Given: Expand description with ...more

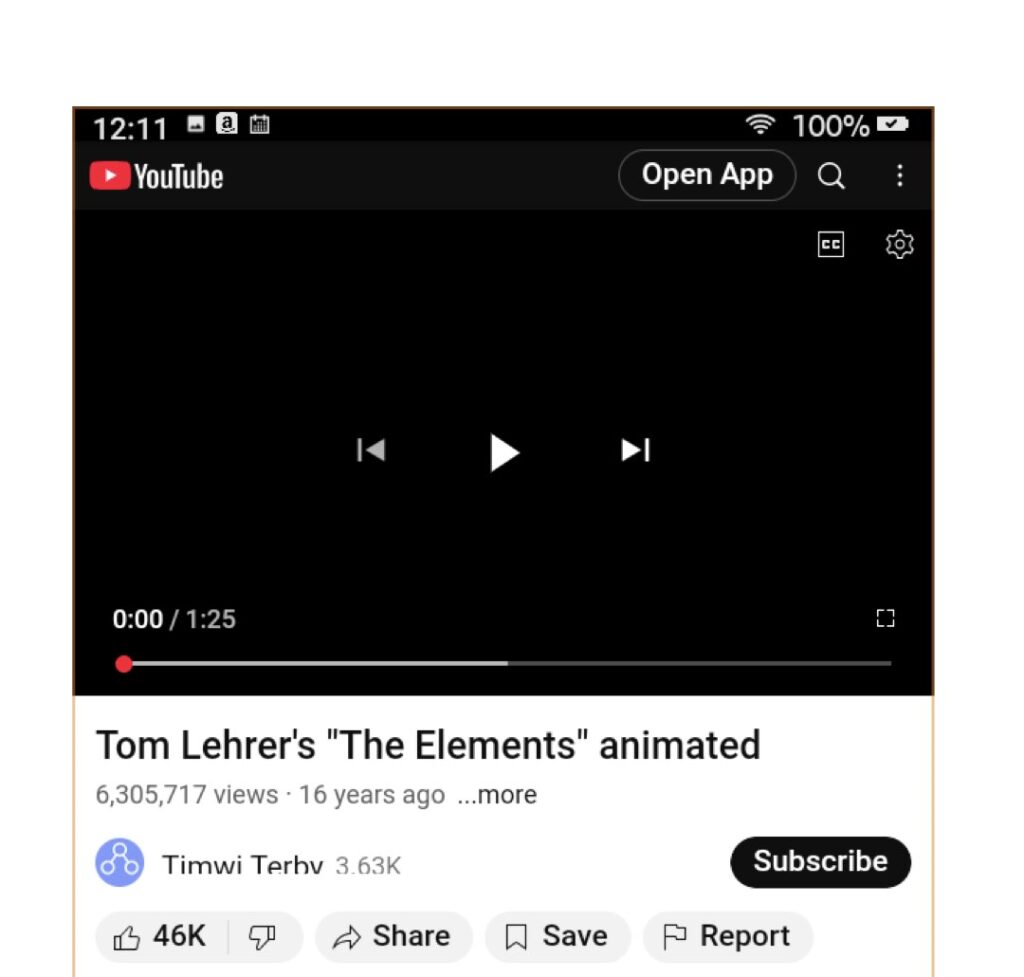Looking at the screenshot, I should (x=497, y=795).
